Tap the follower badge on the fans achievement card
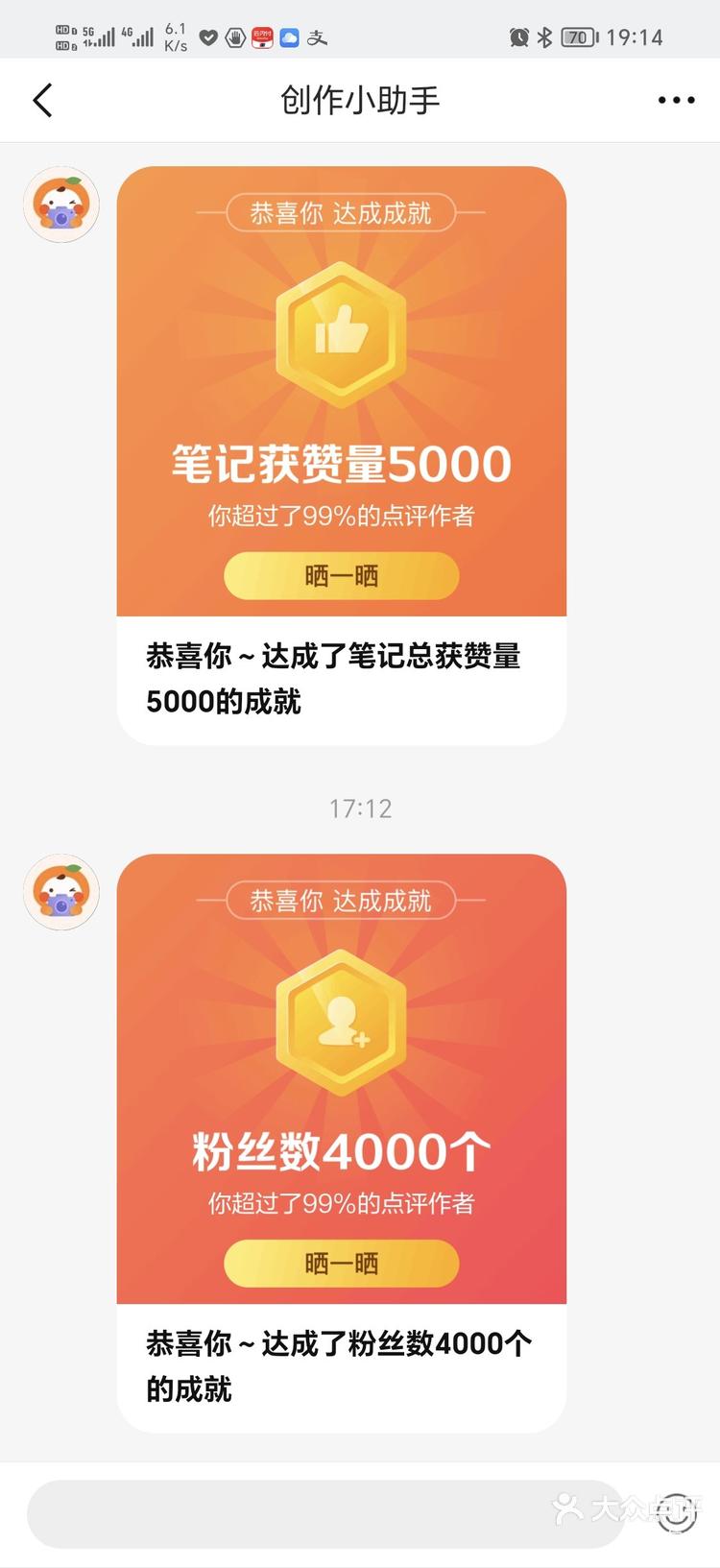Viewport: 720px width, 1568px height. (341, 1021)
